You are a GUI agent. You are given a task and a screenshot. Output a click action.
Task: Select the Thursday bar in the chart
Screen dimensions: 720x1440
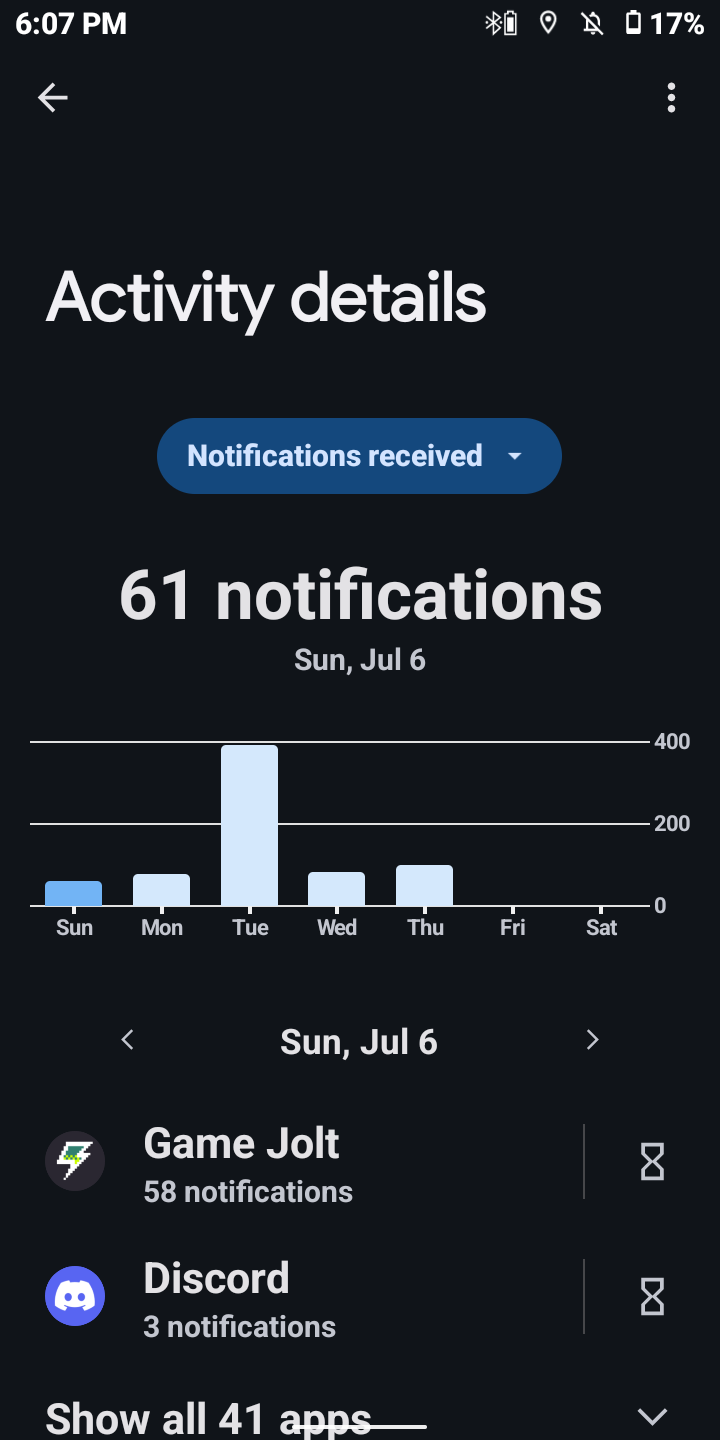tap(424, 885)
